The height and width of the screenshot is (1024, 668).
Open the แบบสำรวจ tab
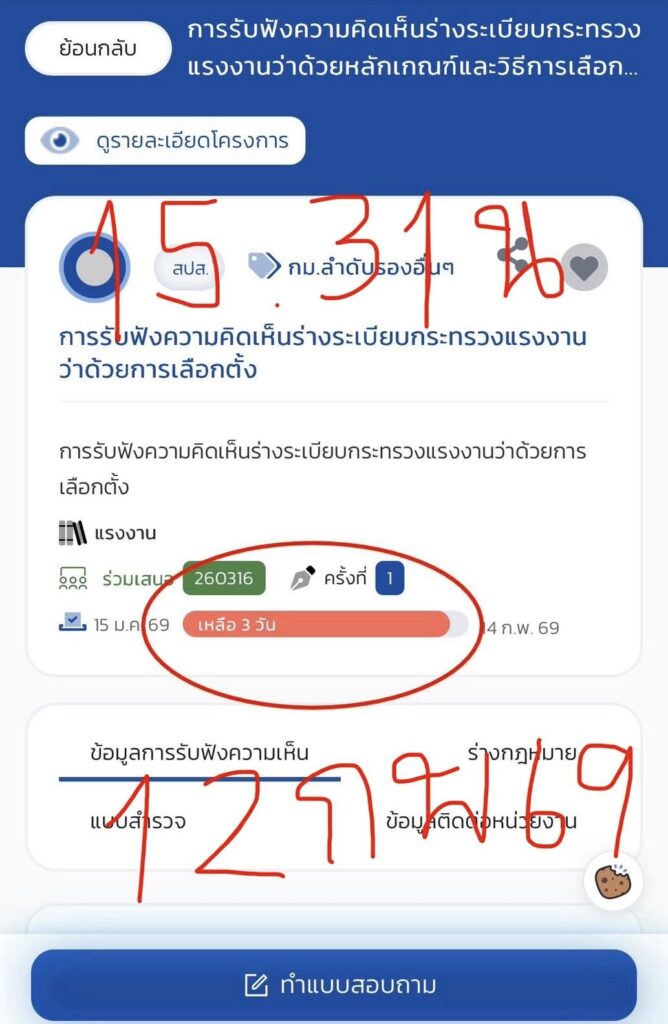click(x=137, y=821)
